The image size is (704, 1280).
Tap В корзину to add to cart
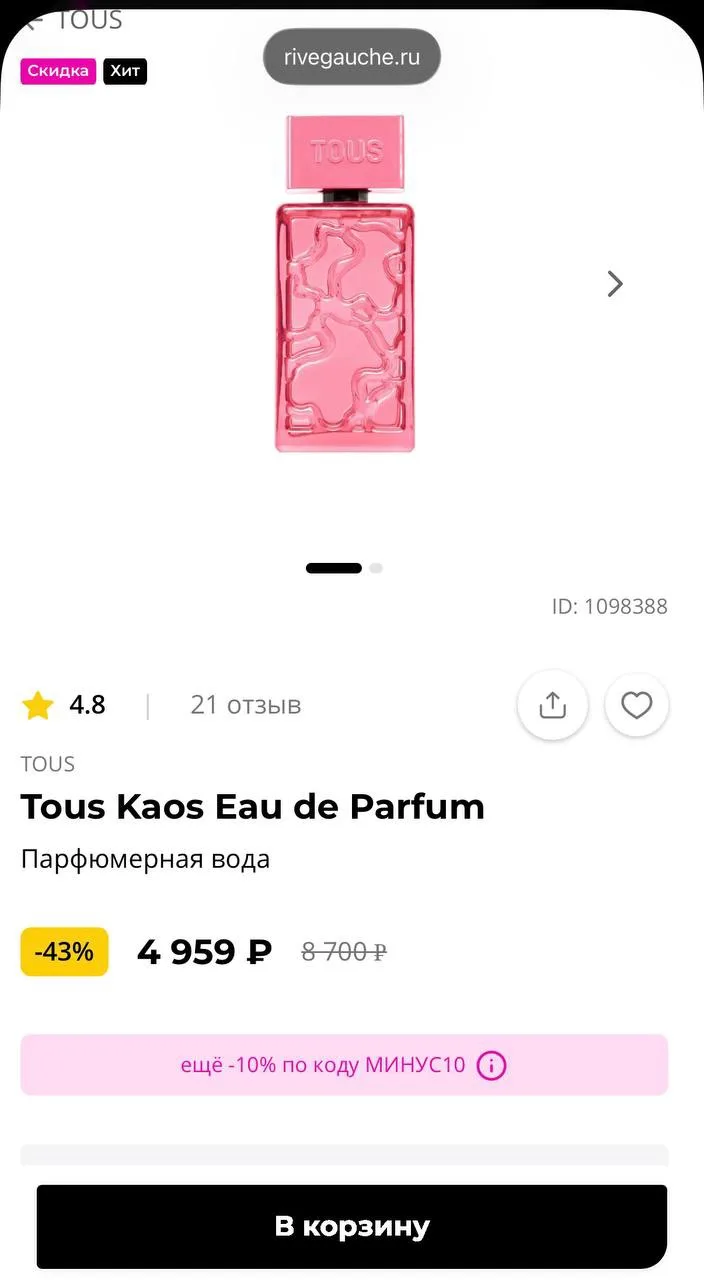coord(352,1227)
